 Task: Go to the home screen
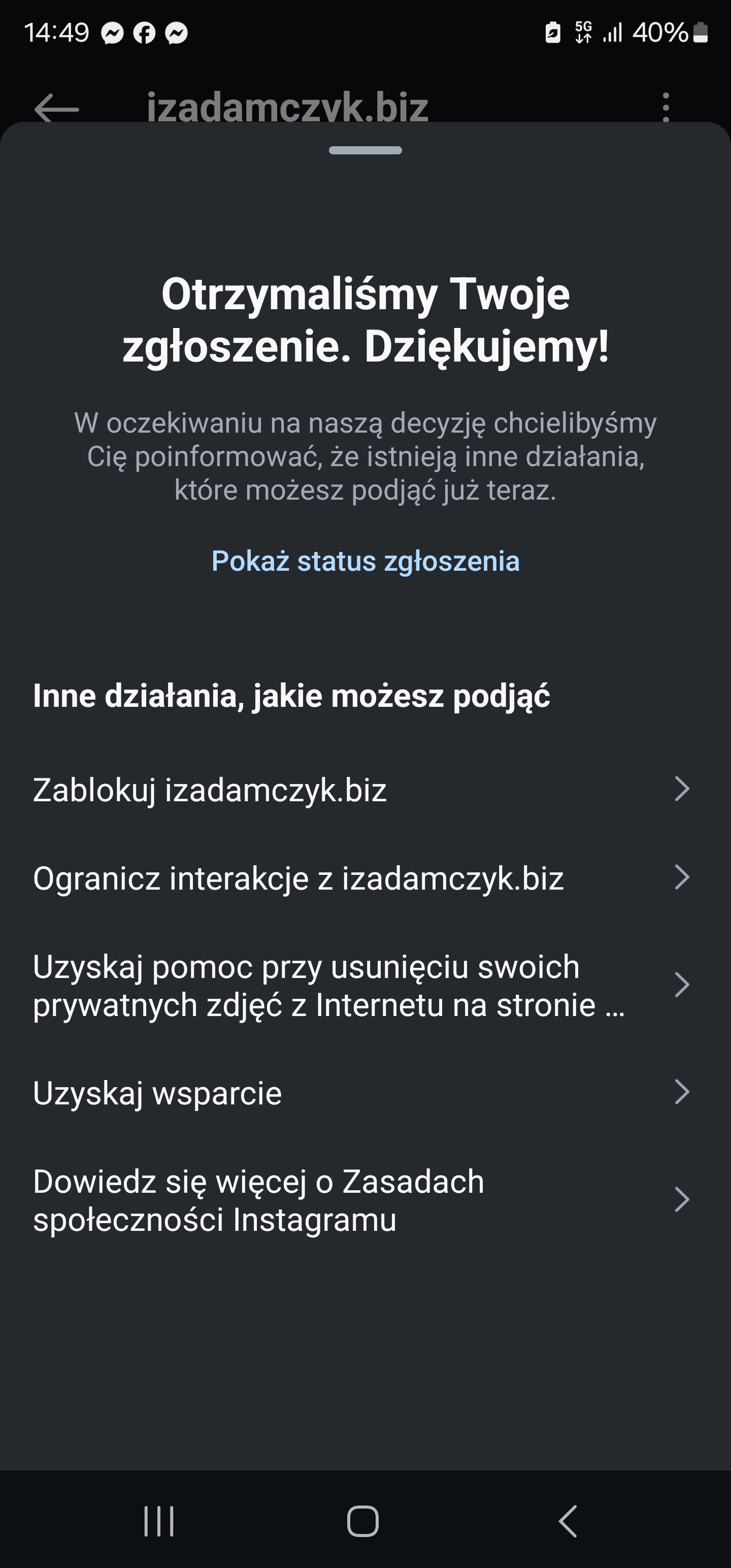[363, 1521]
